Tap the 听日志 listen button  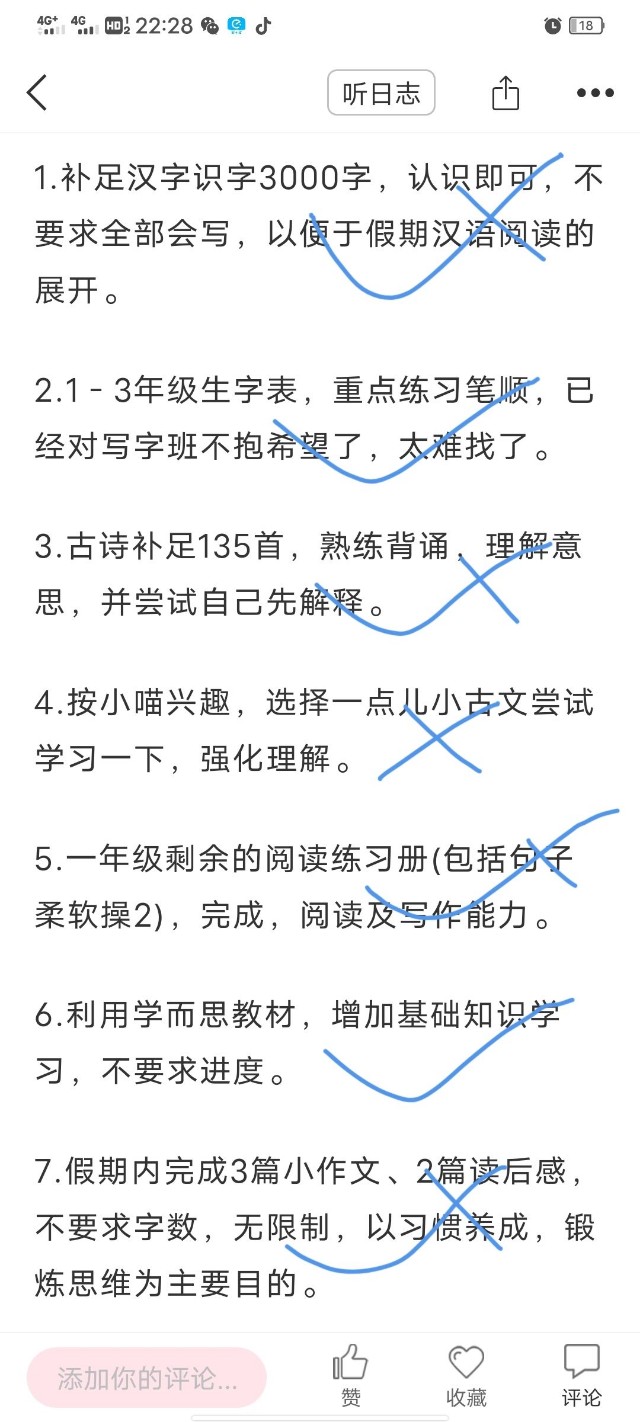coord(381,94)
